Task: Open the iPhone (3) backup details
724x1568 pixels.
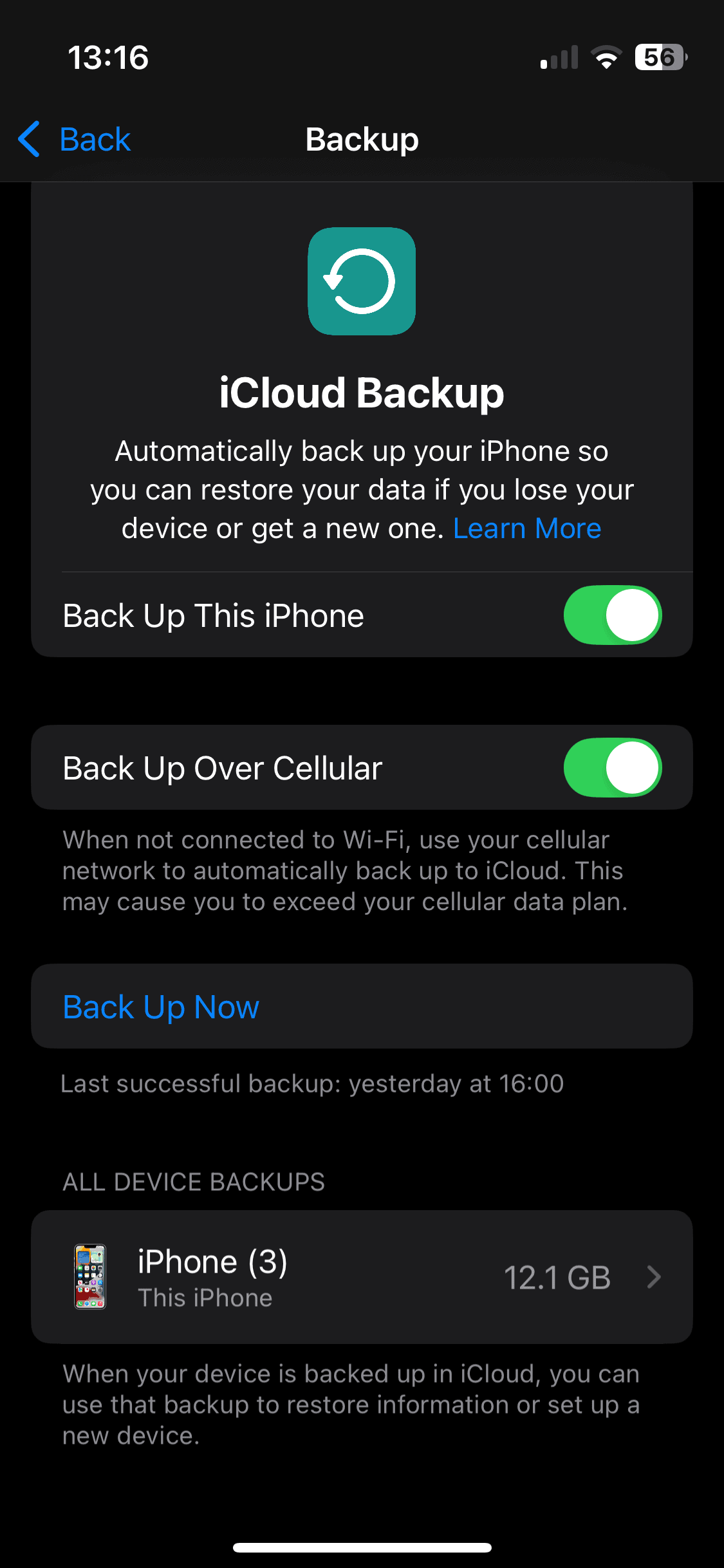Action: click(362, 1277)
